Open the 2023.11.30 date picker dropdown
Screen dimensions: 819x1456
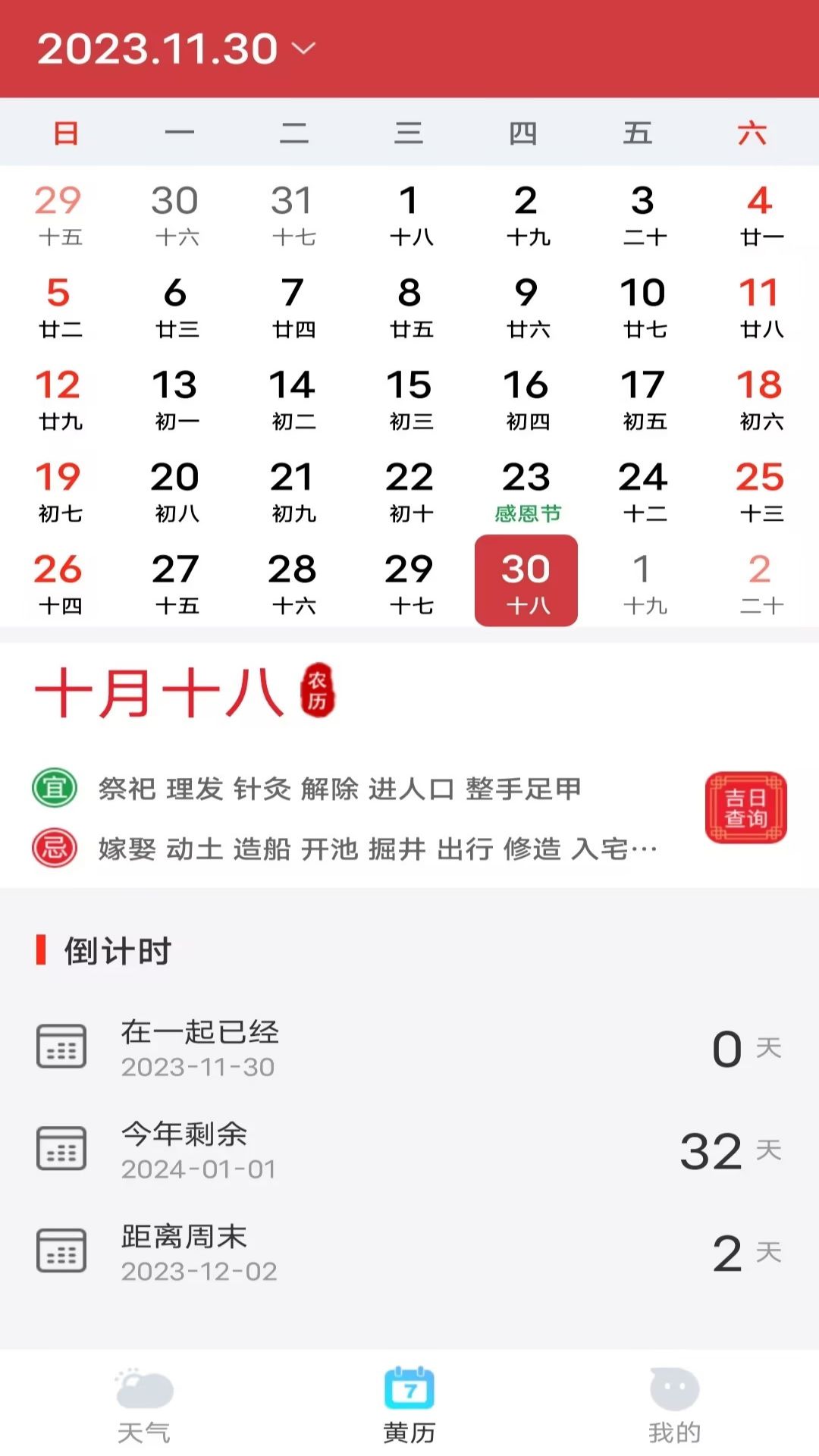(176, 49)
